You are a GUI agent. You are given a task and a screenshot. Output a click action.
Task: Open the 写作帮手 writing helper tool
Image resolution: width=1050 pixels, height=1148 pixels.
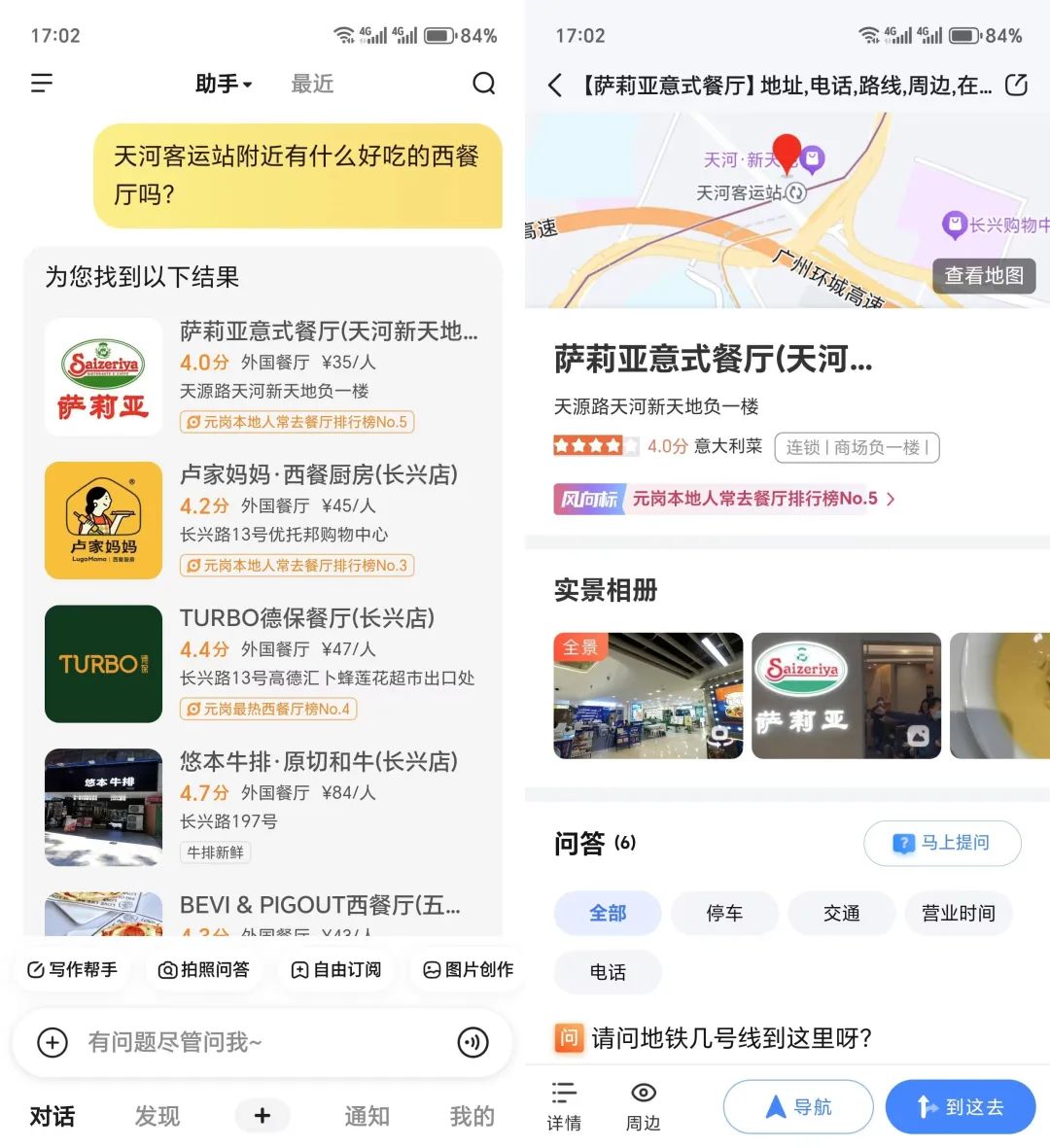[x=70, y=969]
